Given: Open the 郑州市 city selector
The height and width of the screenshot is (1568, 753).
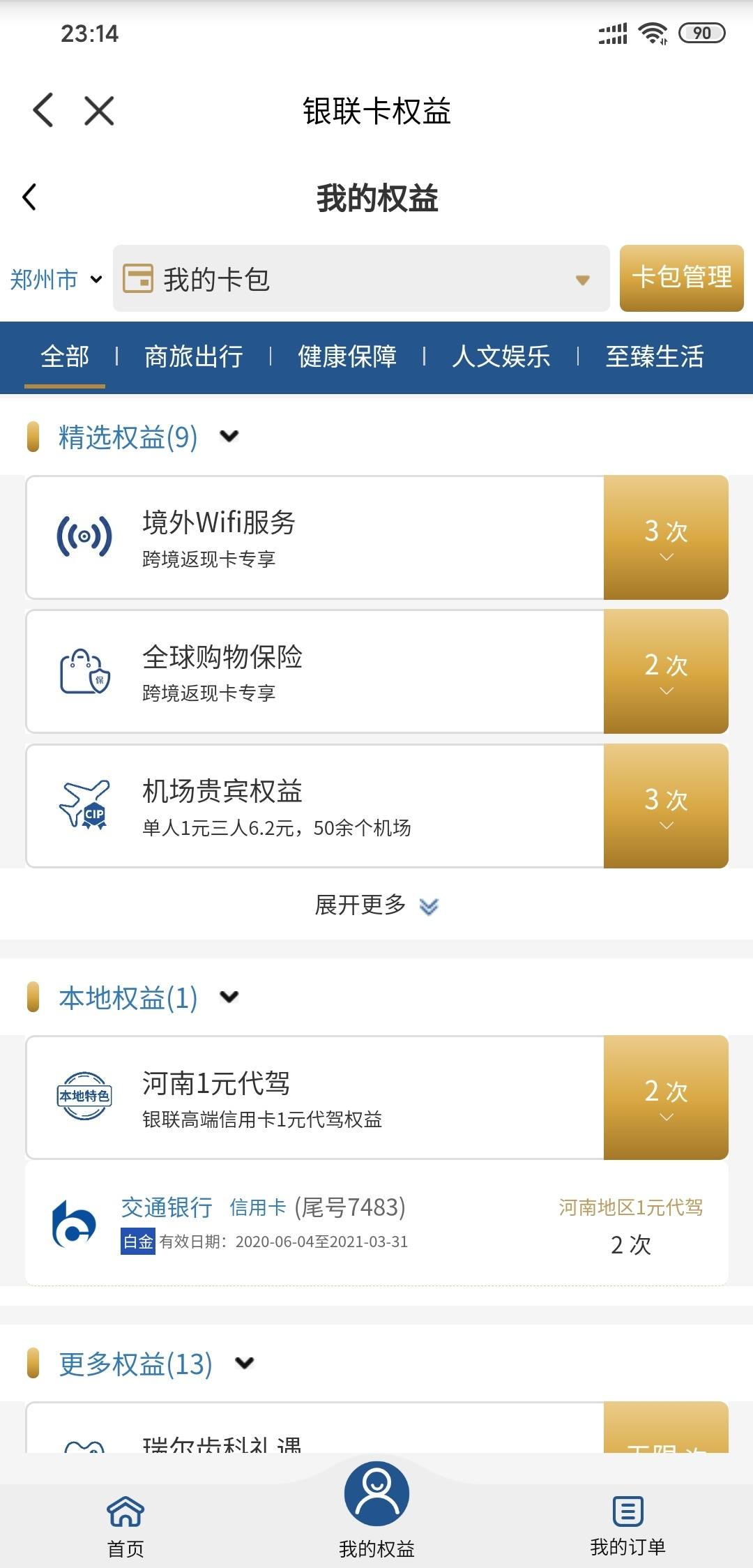Looking at the screenshot, I should (x=56, y=279).
